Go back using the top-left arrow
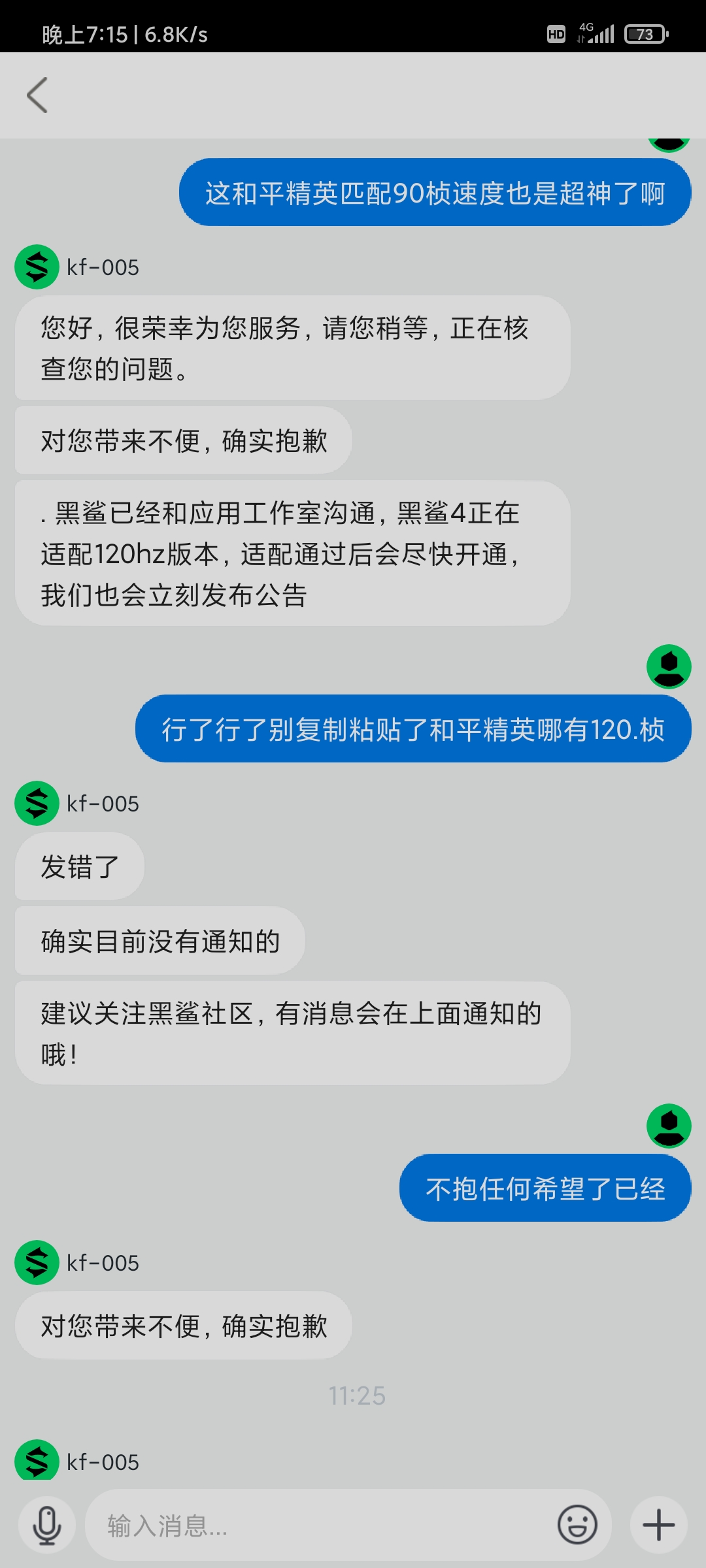Viewport: 706px width, 1568px height. click(37, 95)
